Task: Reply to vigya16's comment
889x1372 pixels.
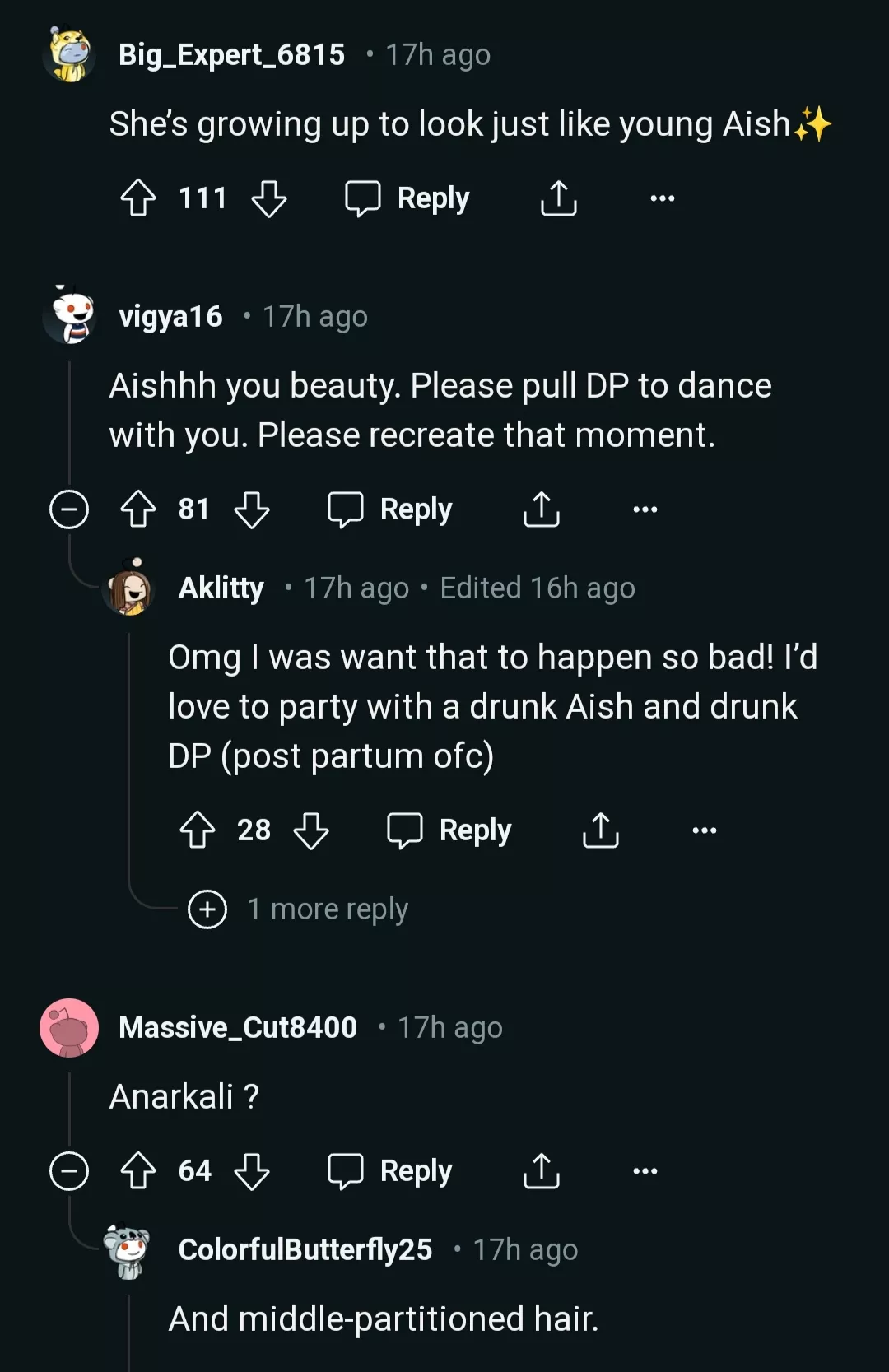Action: (x=390, y=509)
